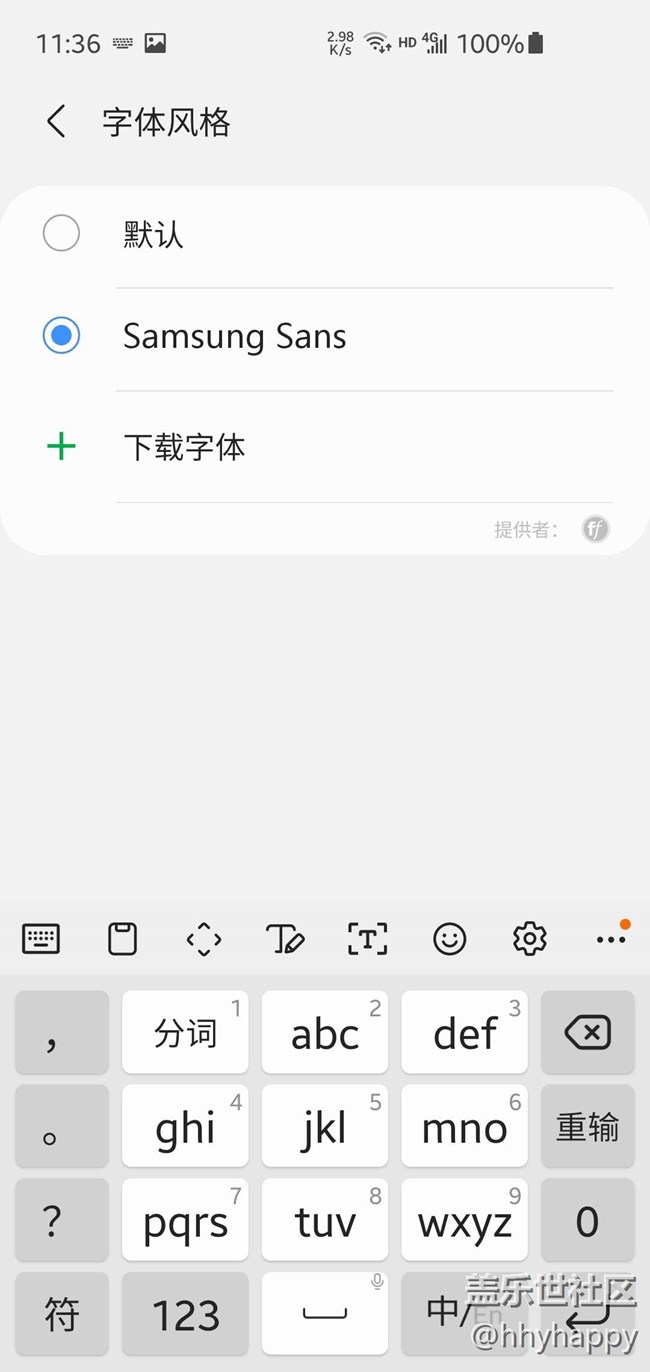Open the emoji panel

[449, 939]
